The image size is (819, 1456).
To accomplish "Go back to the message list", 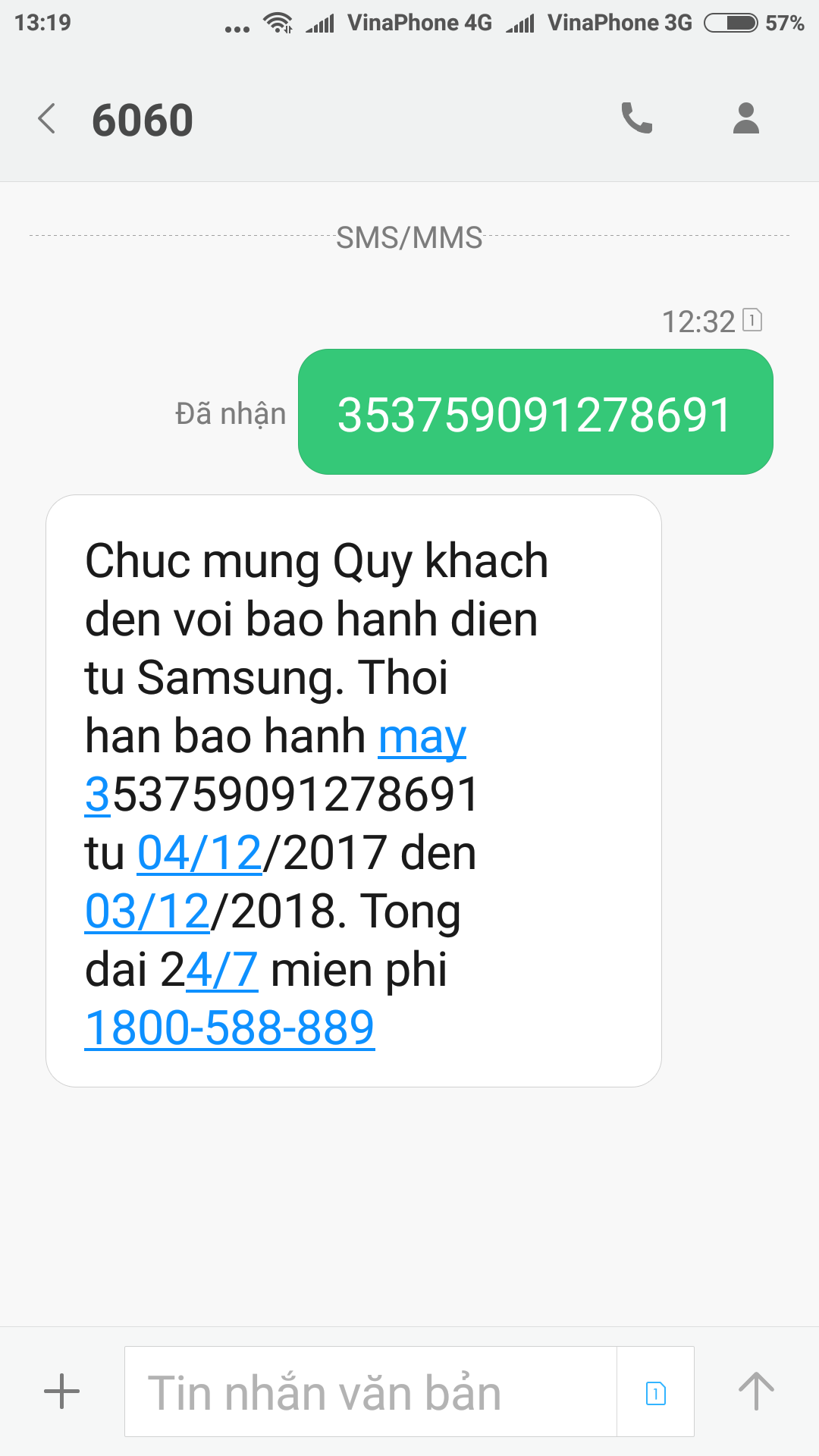I will point(47,119).
